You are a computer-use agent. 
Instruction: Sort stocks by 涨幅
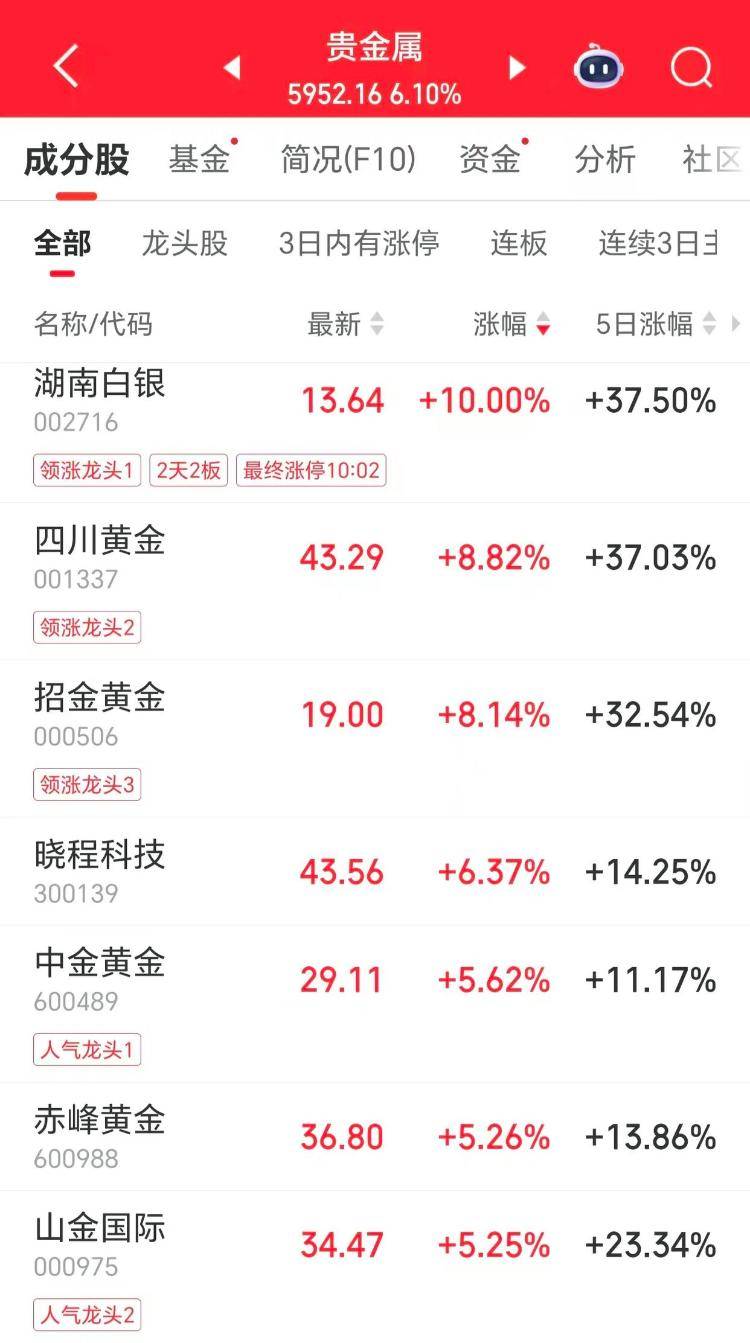pos(511,324)
